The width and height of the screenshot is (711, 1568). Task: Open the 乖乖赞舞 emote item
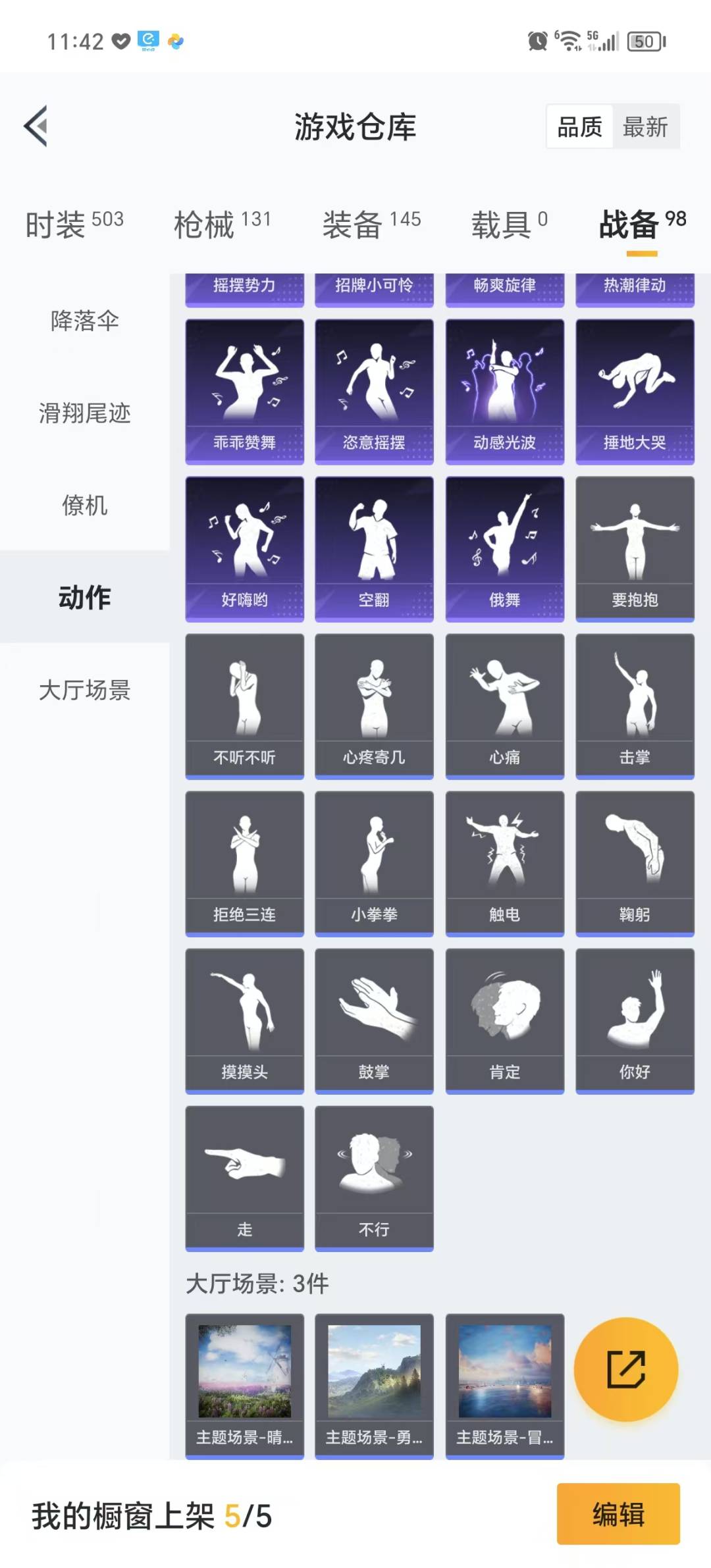[x=244, y=391]
